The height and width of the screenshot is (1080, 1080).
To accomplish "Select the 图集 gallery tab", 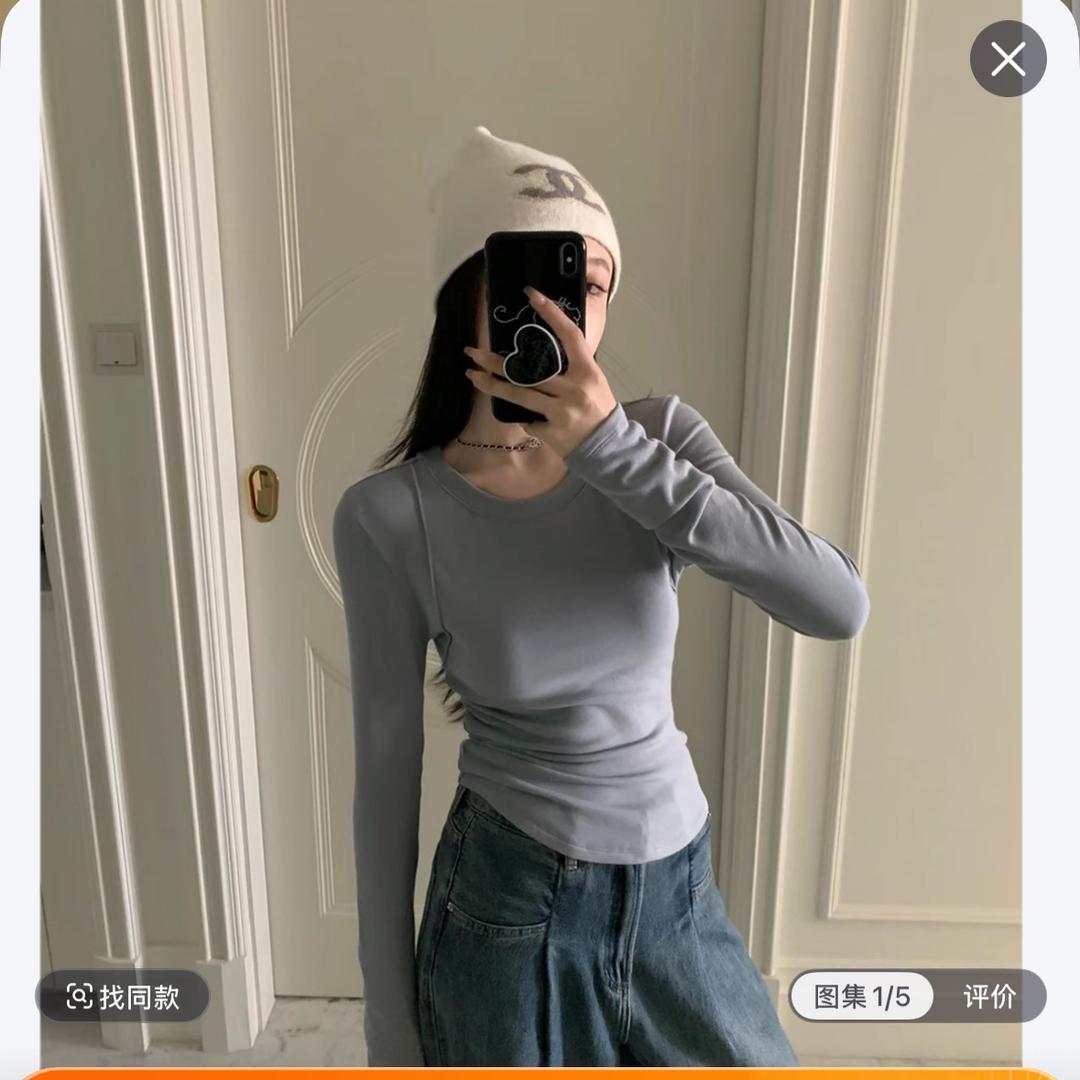I will click(861, 996).
